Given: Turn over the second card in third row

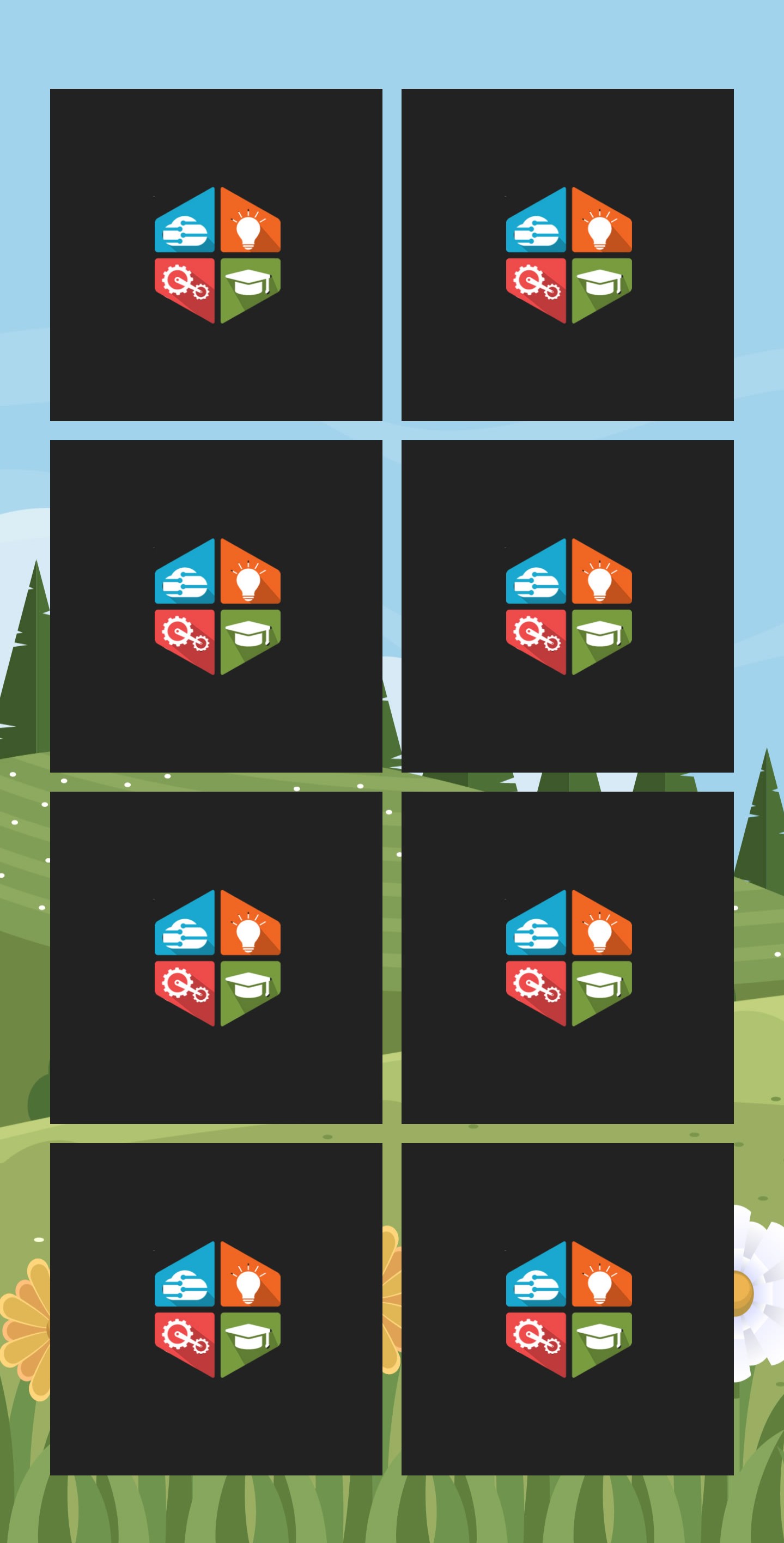Looking at the screenshot, I should click(567, 958).
